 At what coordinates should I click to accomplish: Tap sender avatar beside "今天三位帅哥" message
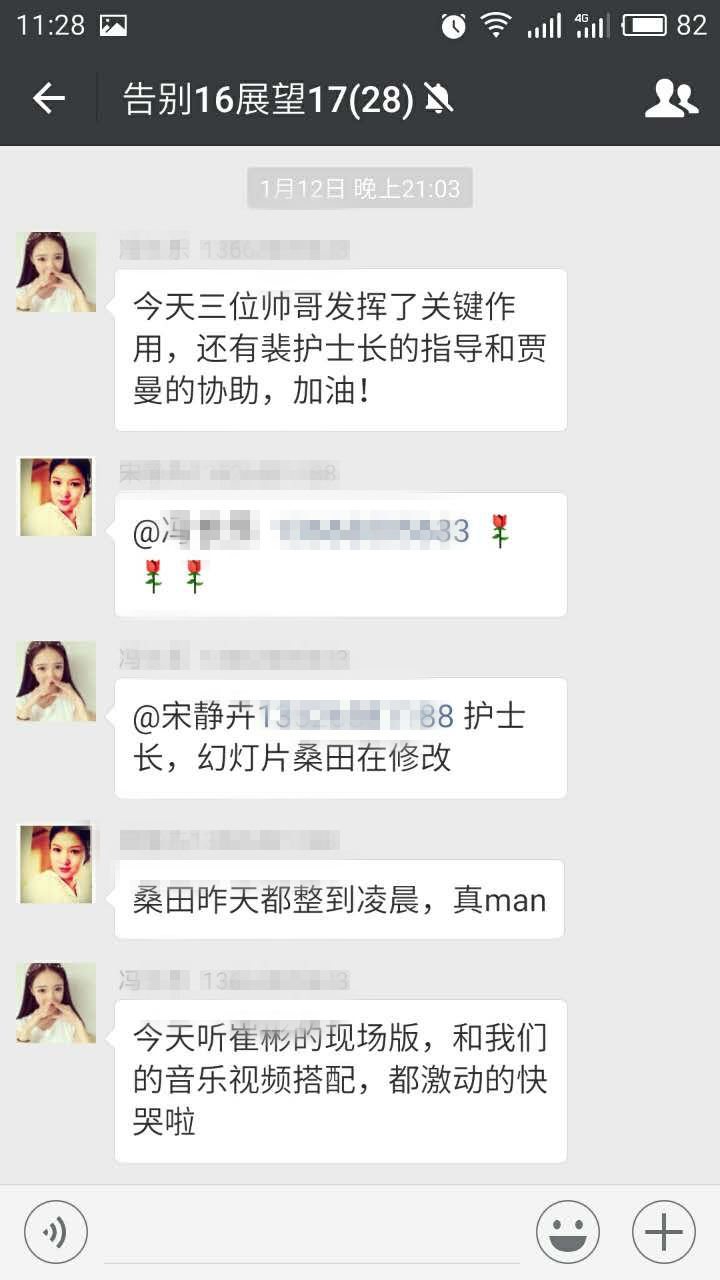click(56, 272)
